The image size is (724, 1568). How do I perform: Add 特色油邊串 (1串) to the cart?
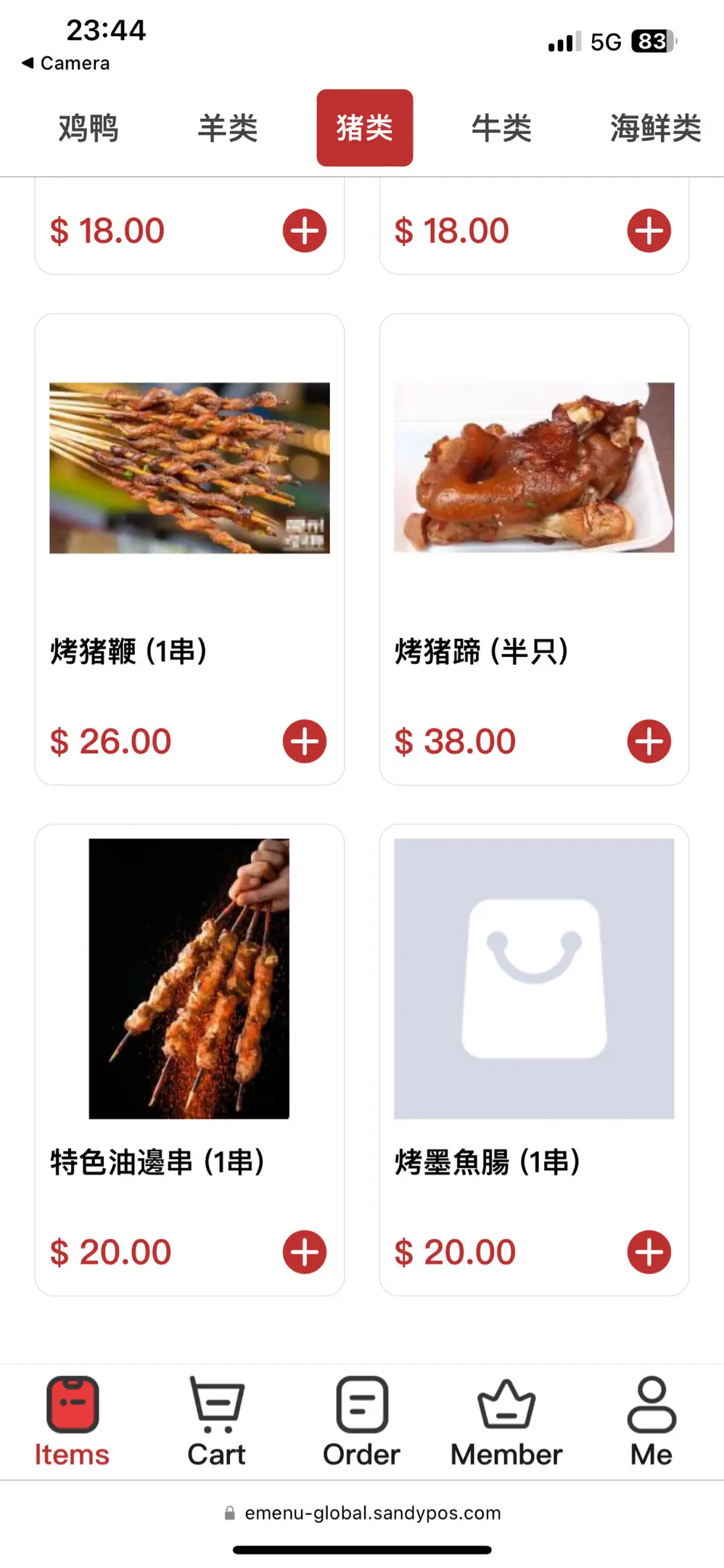305,1251
